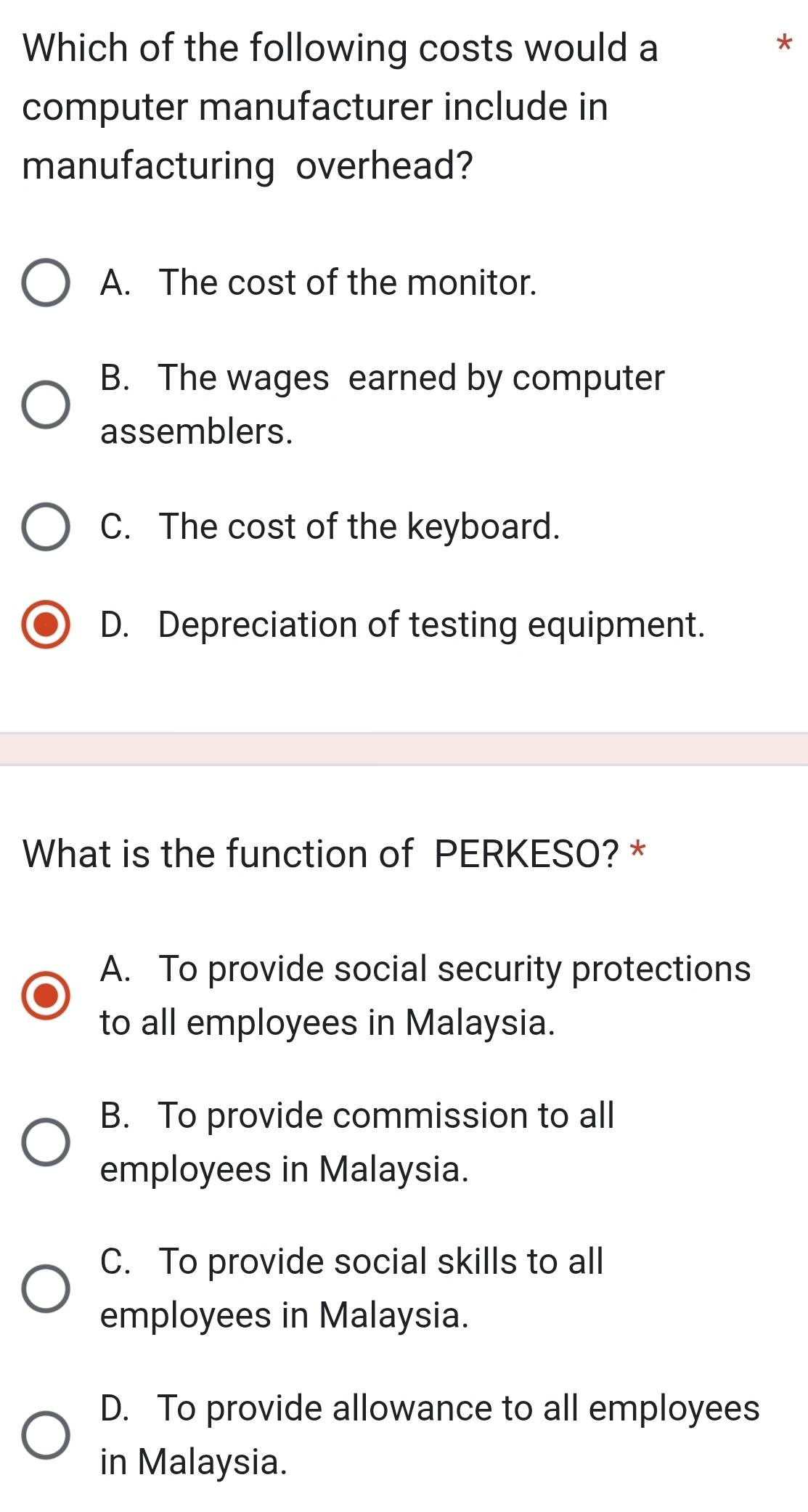Image resolution: width=808 pixels, height=1512 pixels.
Task: Pick option C, the cost of the keyboard
Action: click(x=46, y=527)
